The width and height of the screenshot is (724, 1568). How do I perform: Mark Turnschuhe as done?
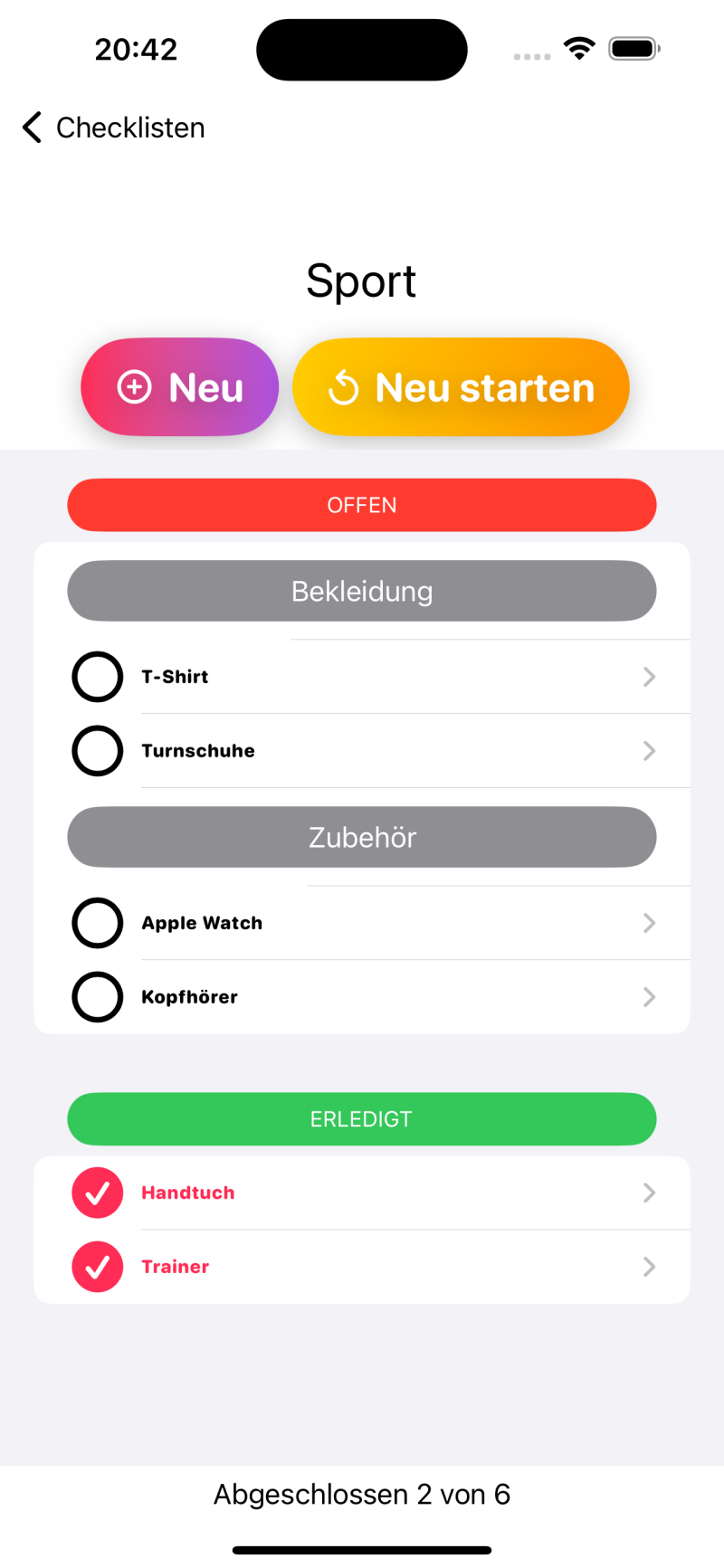tap(98, 751)
